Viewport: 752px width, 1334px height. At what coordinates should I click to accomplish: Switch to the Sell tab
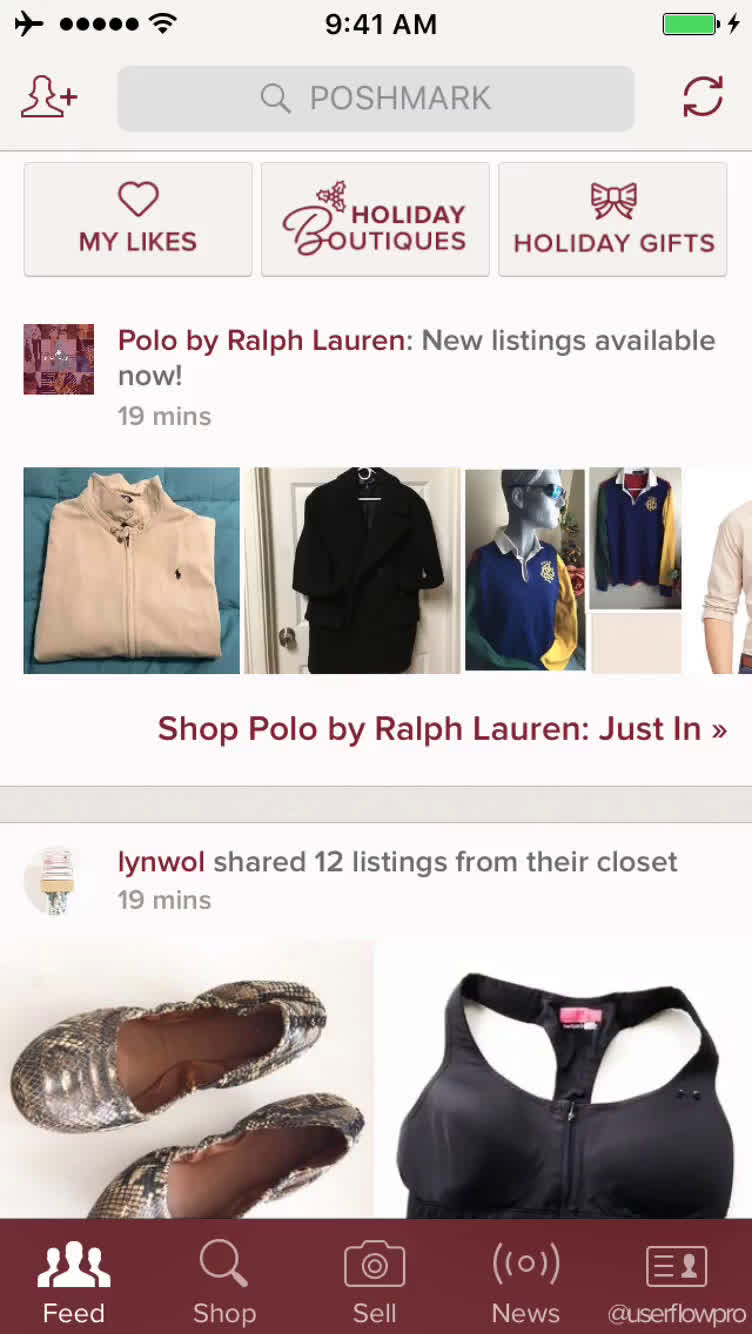click(375, 1282)
